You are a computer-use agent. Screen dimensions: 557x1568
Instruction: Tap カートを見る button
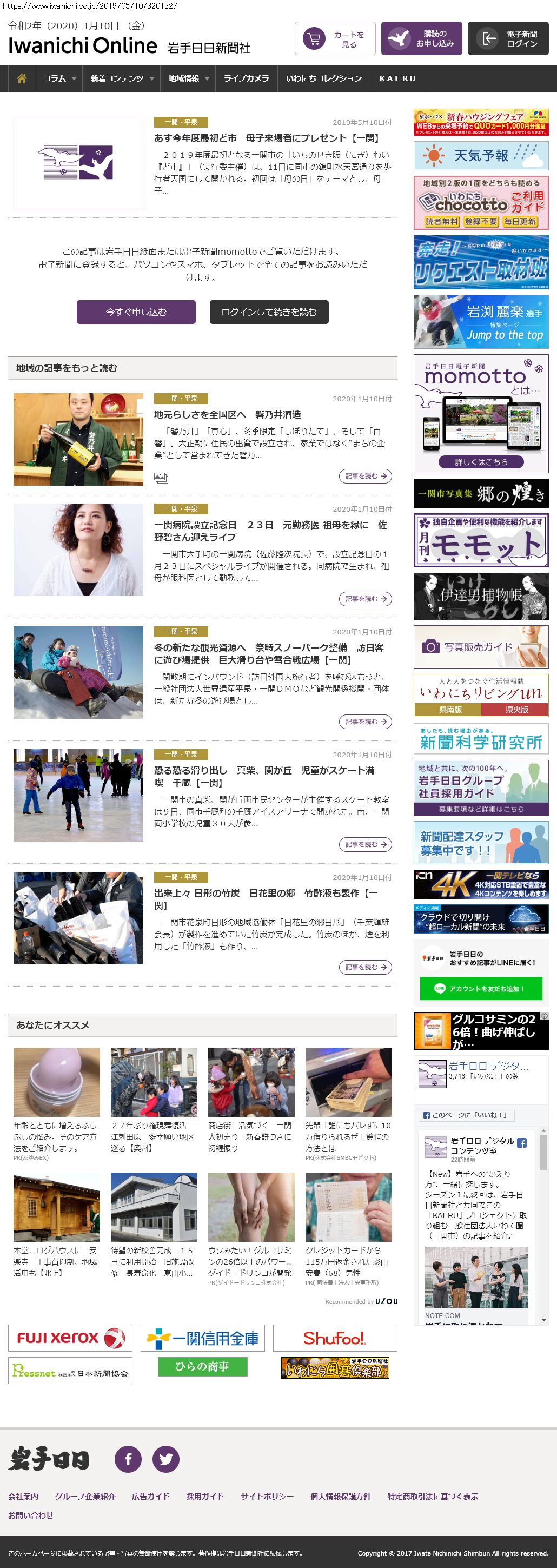pos(335,39)
